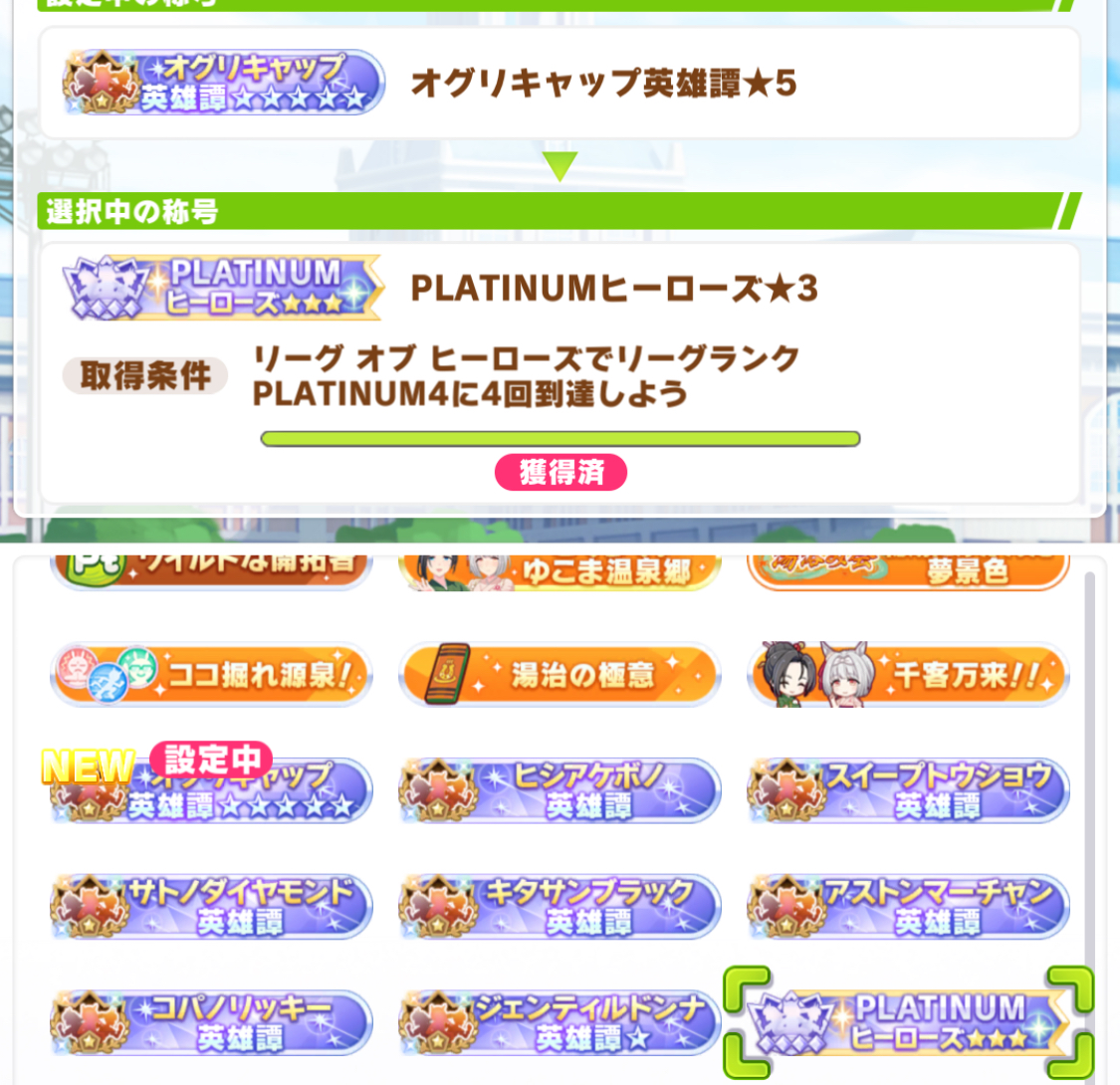
Task: Select the ココ掘れ源泉! title badge
Action: click(211, 676)
